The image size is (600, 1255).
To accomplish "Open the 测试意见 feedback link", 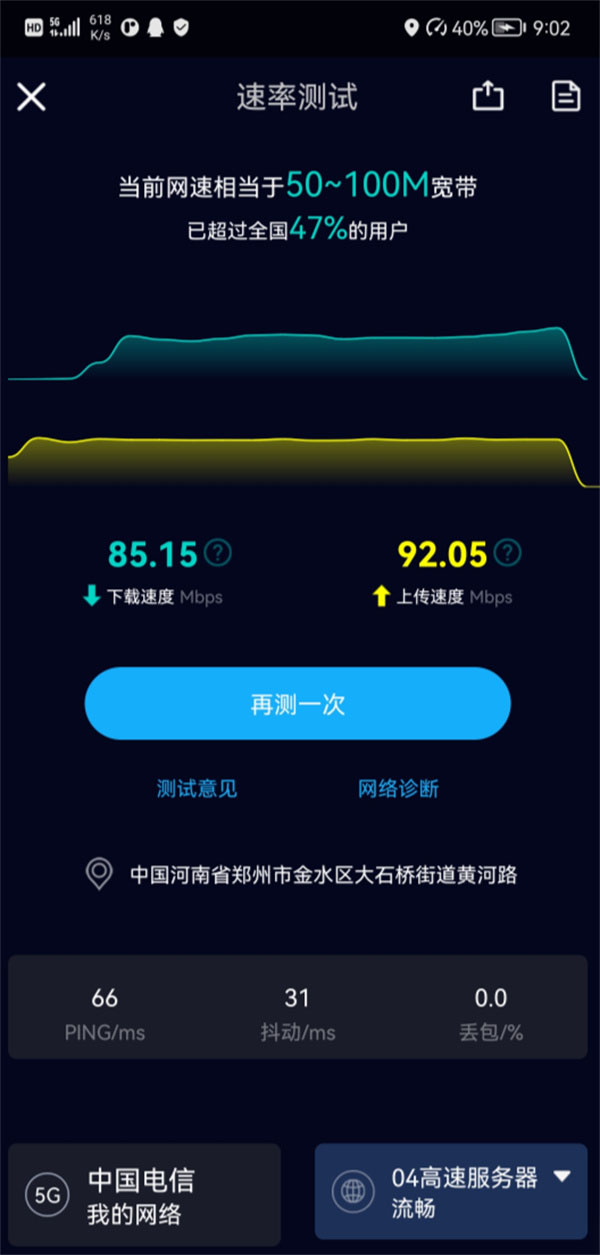I will point(197,789).
